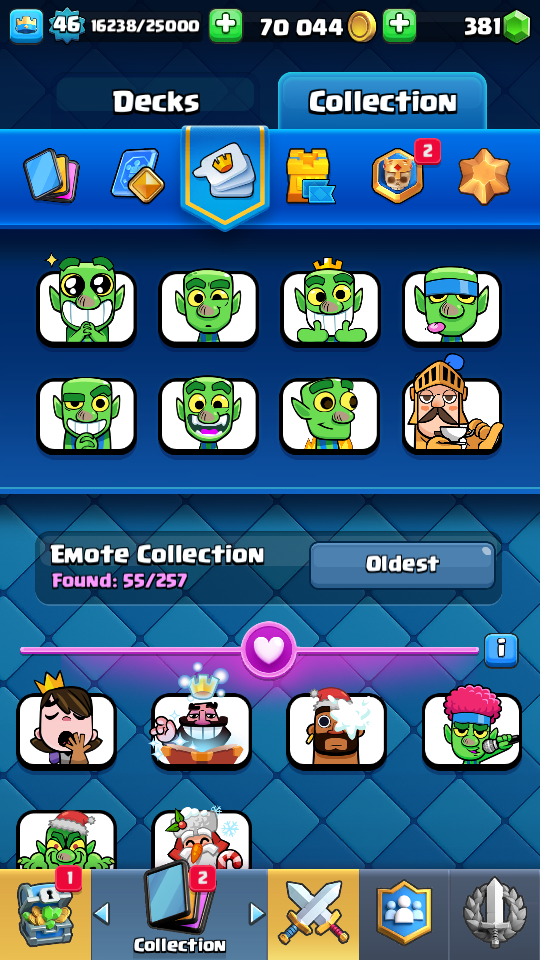The width and height of the screenshot is (540, 960).
Task: Select the yawning princess emote
Action: coord(66,725)
